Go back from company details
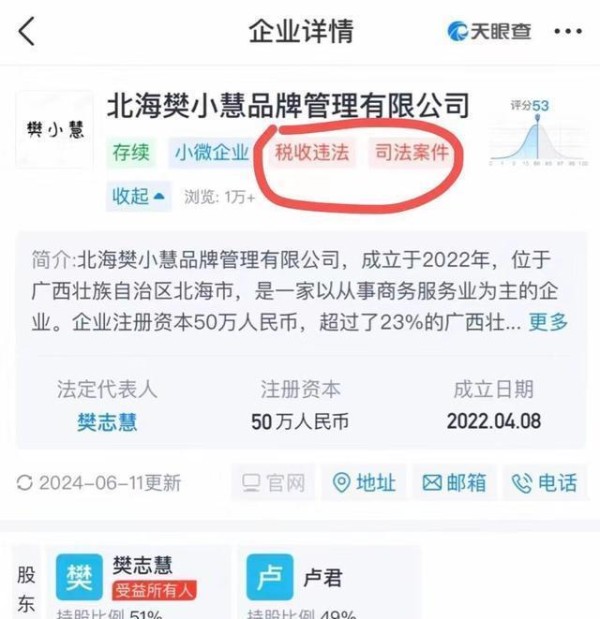Image resolution: width=600 pixels, height=619 pixels. [x=28, y=31]
